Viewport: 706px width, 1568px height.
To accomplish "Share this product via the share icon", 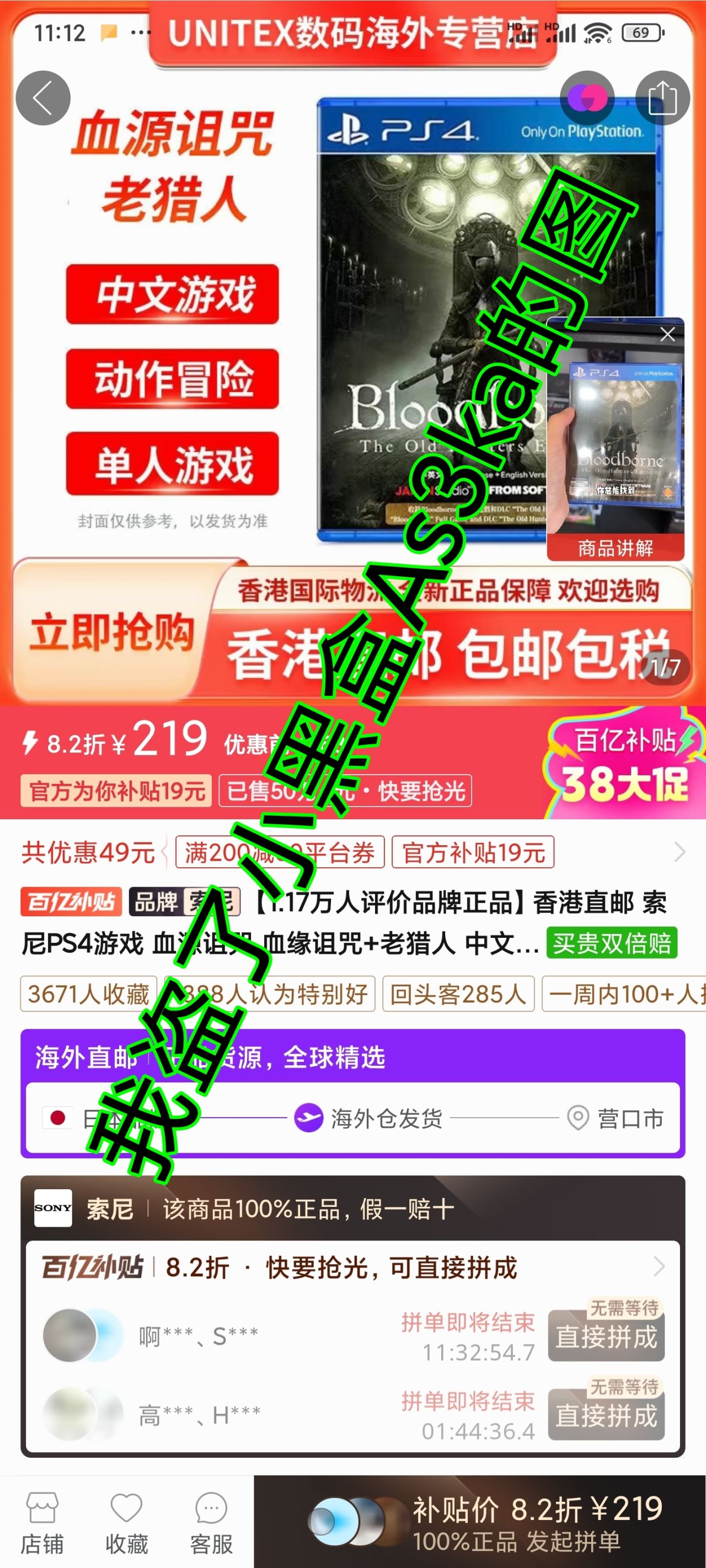I will coord(662,98).
